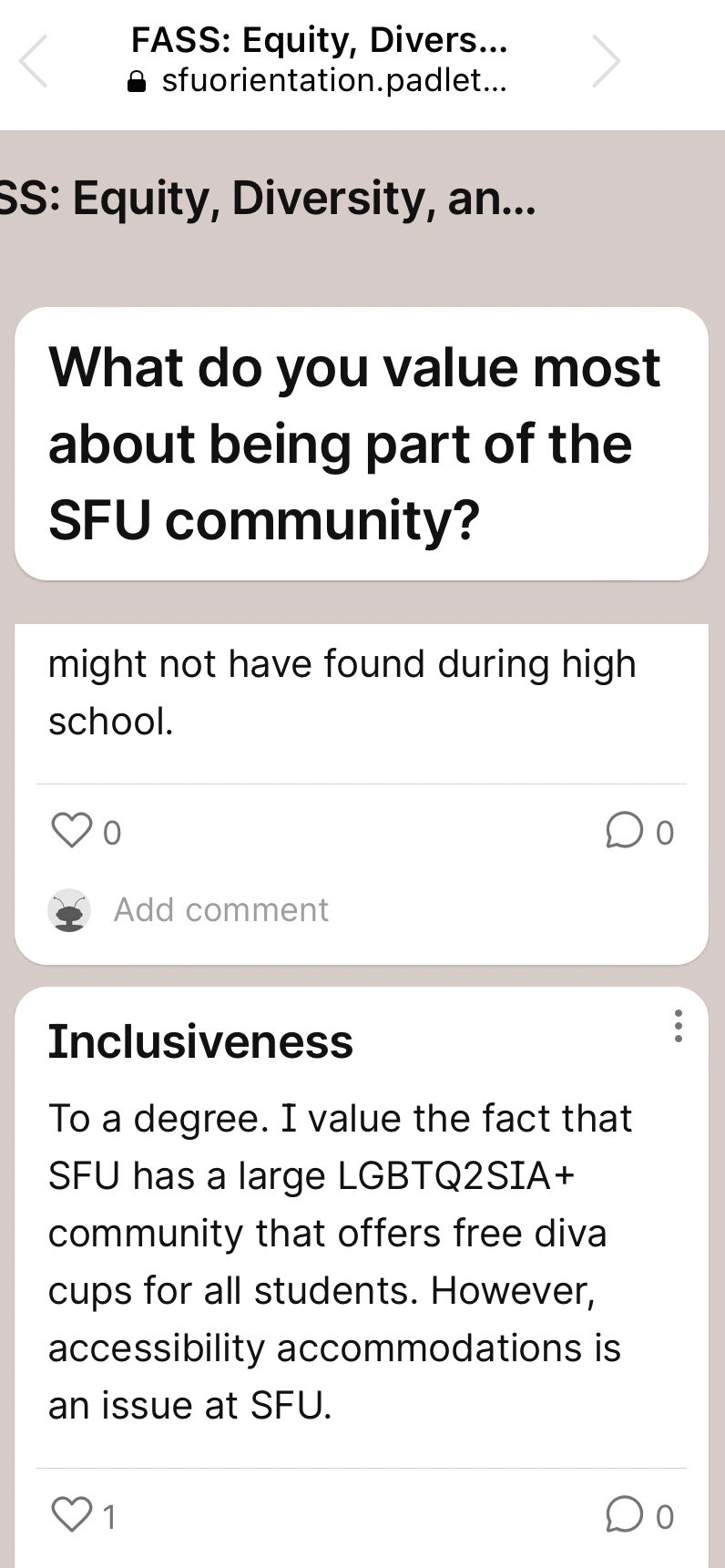This screenshot has height=1568, width=725.
Task: Go forward using the browser arrow
Action: coord(606,61)
